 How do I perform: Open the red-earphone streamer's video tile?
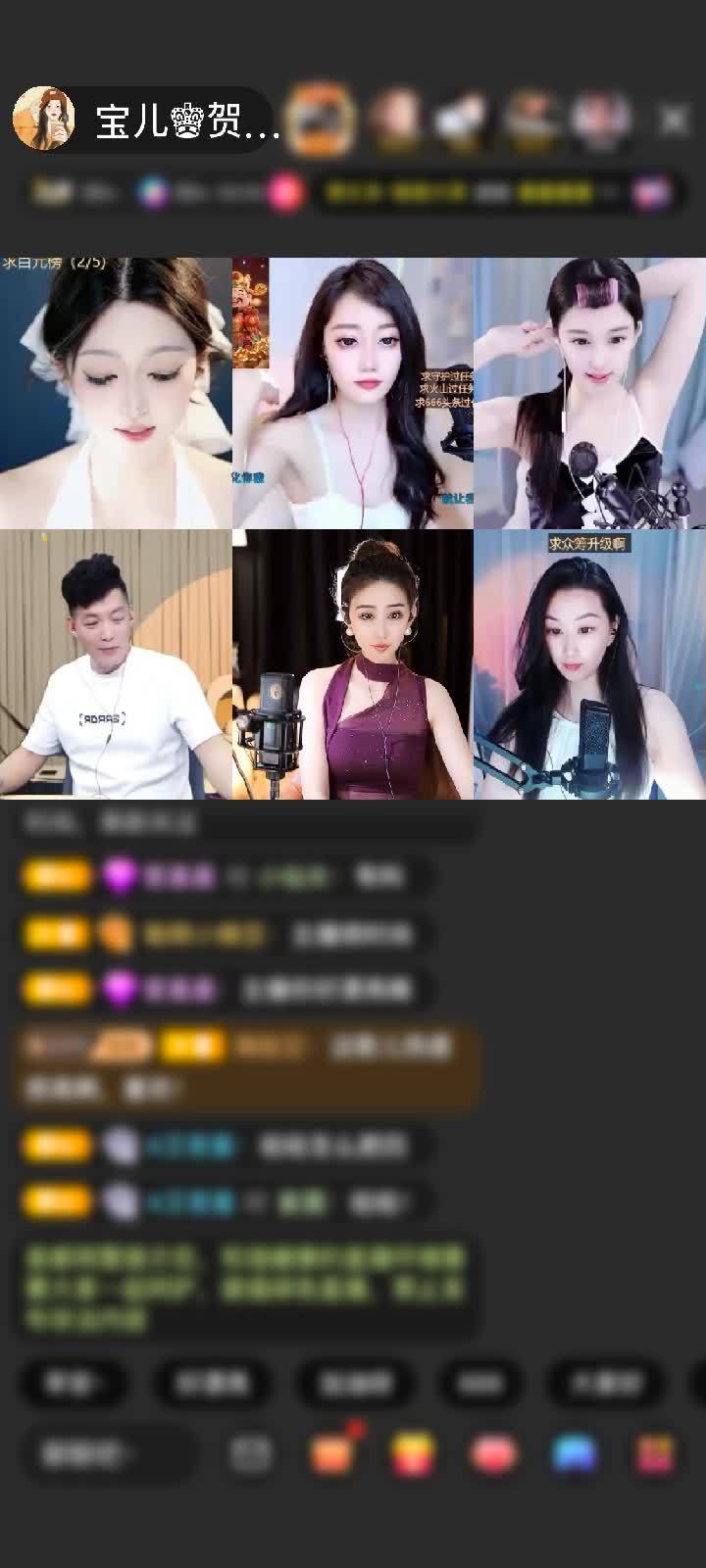pyautogui.click(x=353, y=393)
